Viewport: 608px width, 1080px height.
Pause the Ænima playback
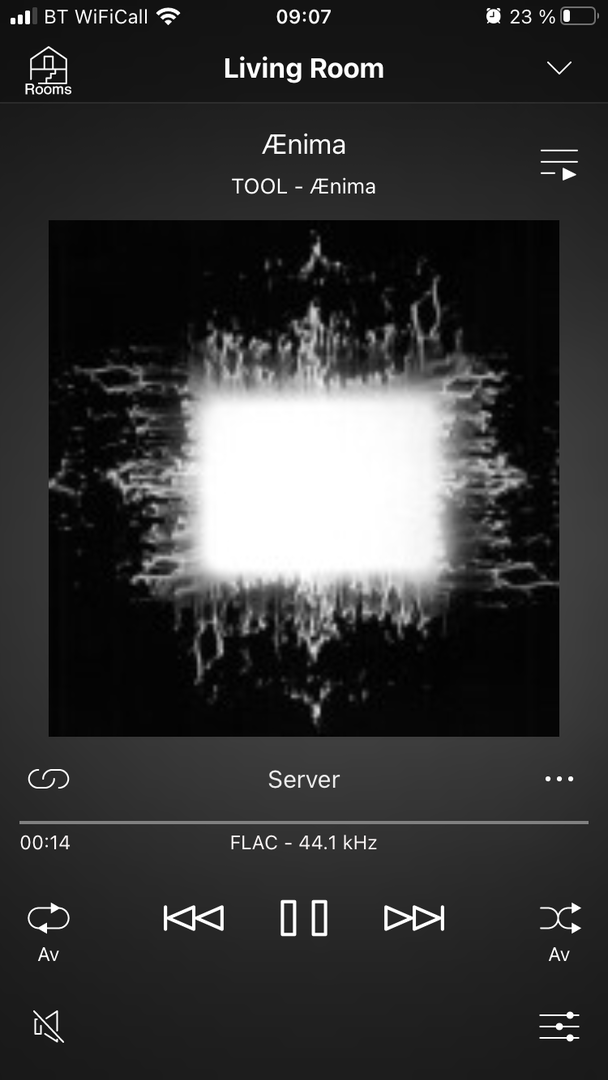point(304,918)
